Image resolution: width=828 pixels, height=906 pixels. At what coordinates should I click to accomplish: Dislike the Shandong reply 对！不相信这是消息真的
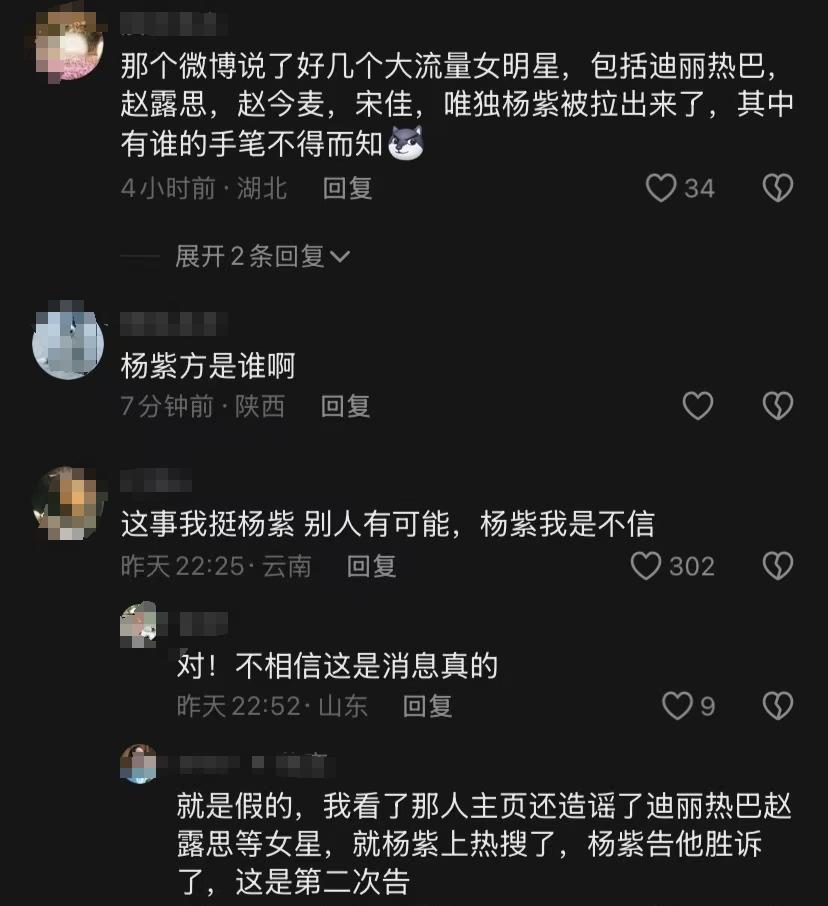pyautogui.click(x=778, y=707)
